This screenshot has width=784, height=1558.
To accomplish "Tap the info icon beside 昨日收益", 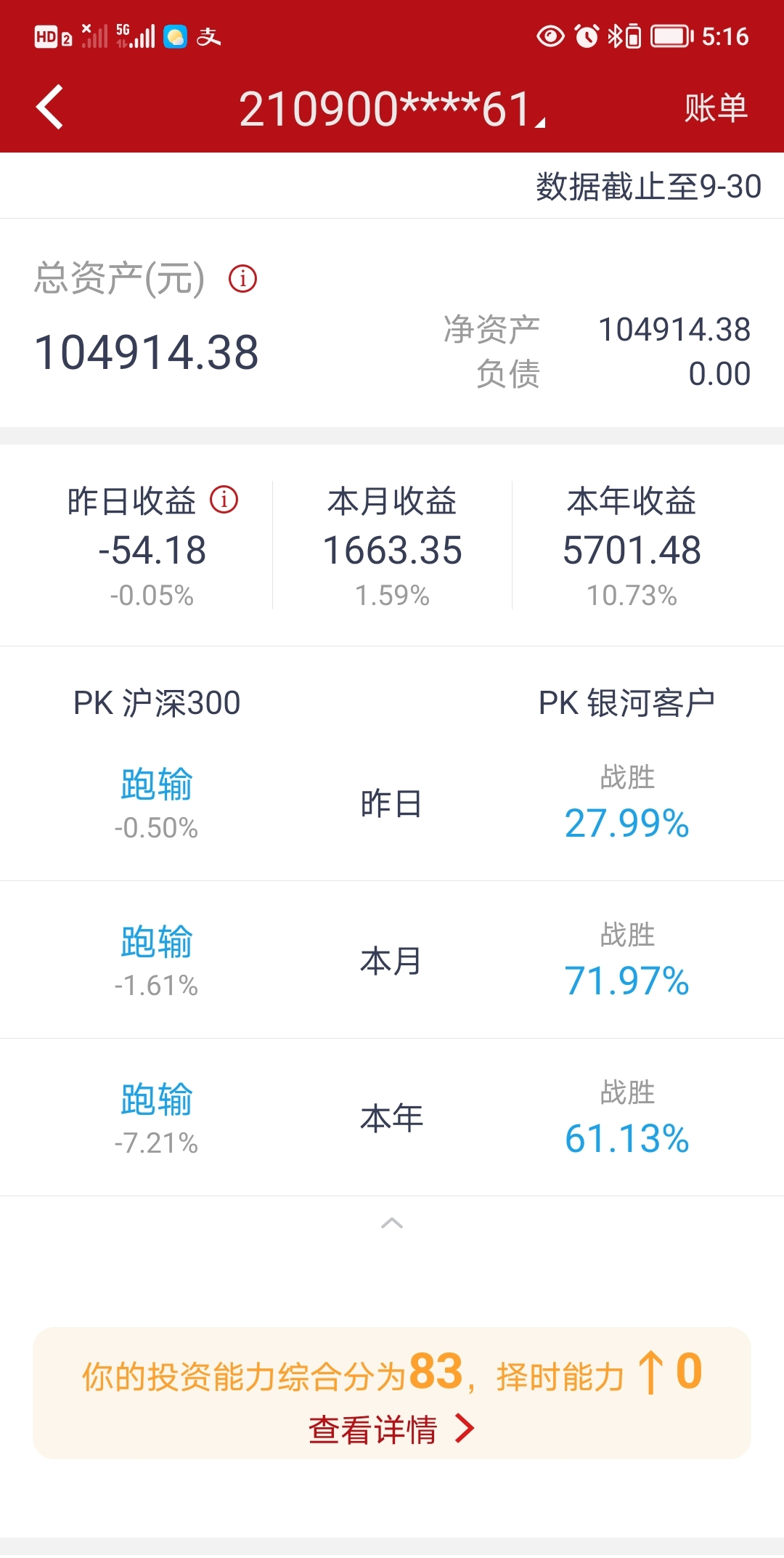I will [224, 500].
